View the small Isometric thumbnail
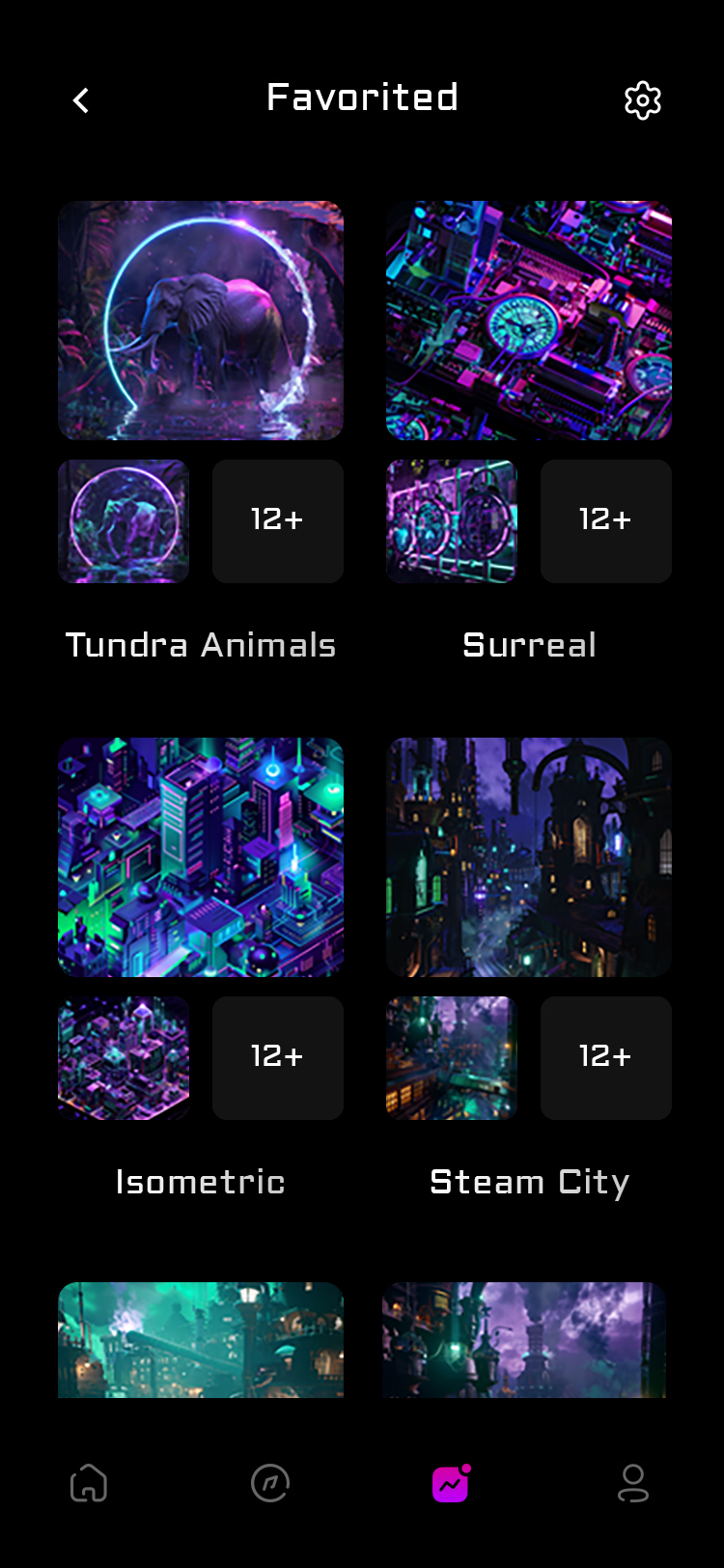Screen dimensions: 724x1568 point(124,1058)
